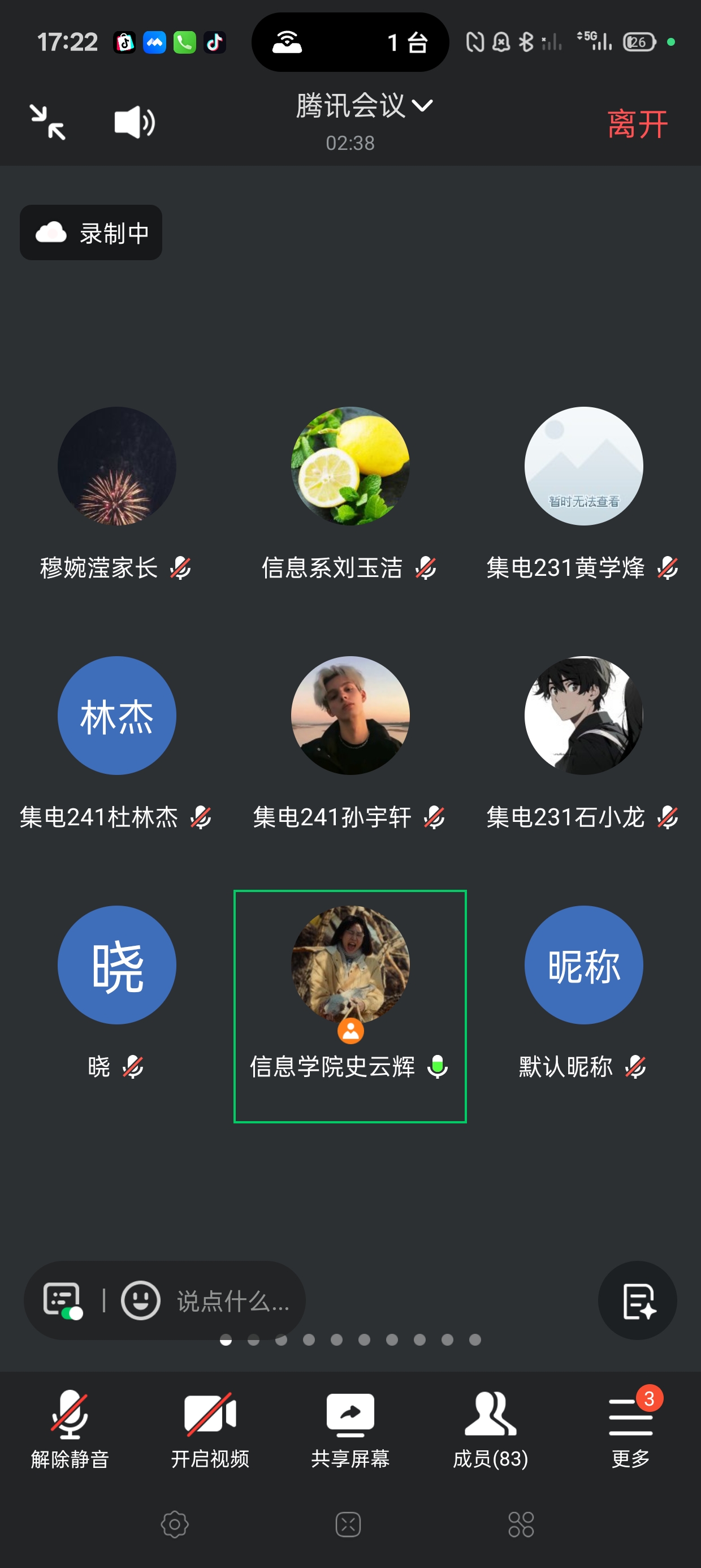Select participant 默认昵称
Screen dimensions: 701x1568
tap(583, 966)
